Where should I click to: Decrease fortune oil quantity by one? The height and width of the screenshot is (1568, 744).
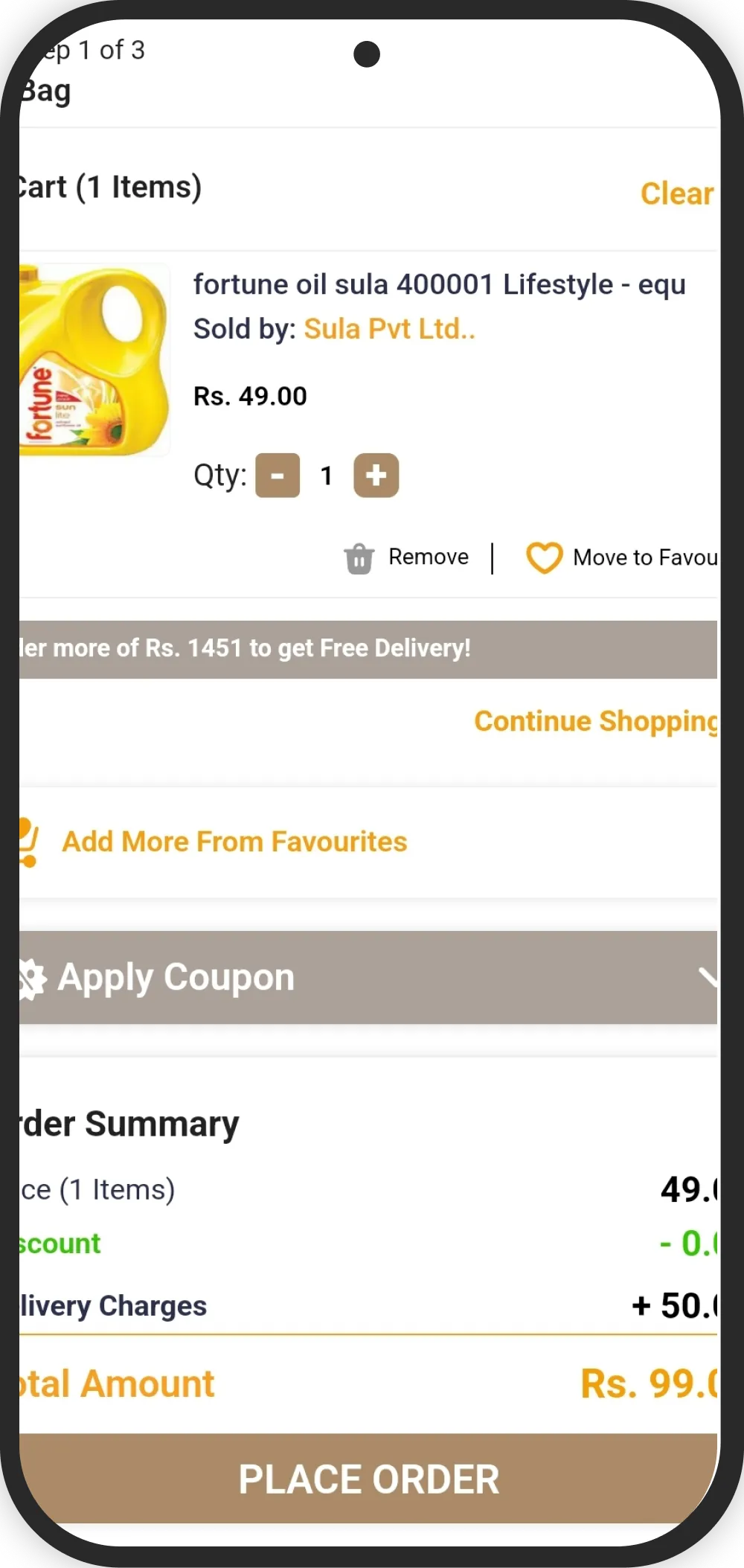pos(278,475)
